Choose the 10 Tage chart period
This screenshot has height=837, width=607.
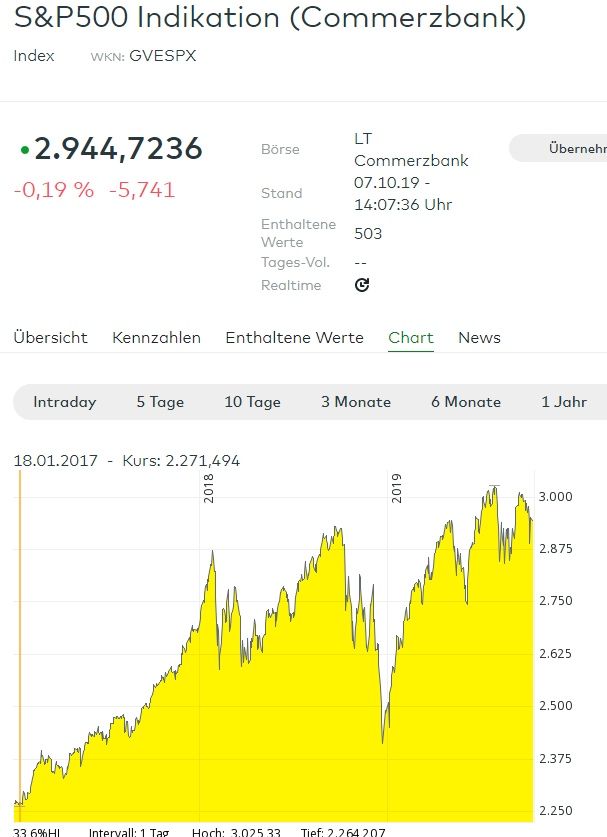(x=252, y=402)
